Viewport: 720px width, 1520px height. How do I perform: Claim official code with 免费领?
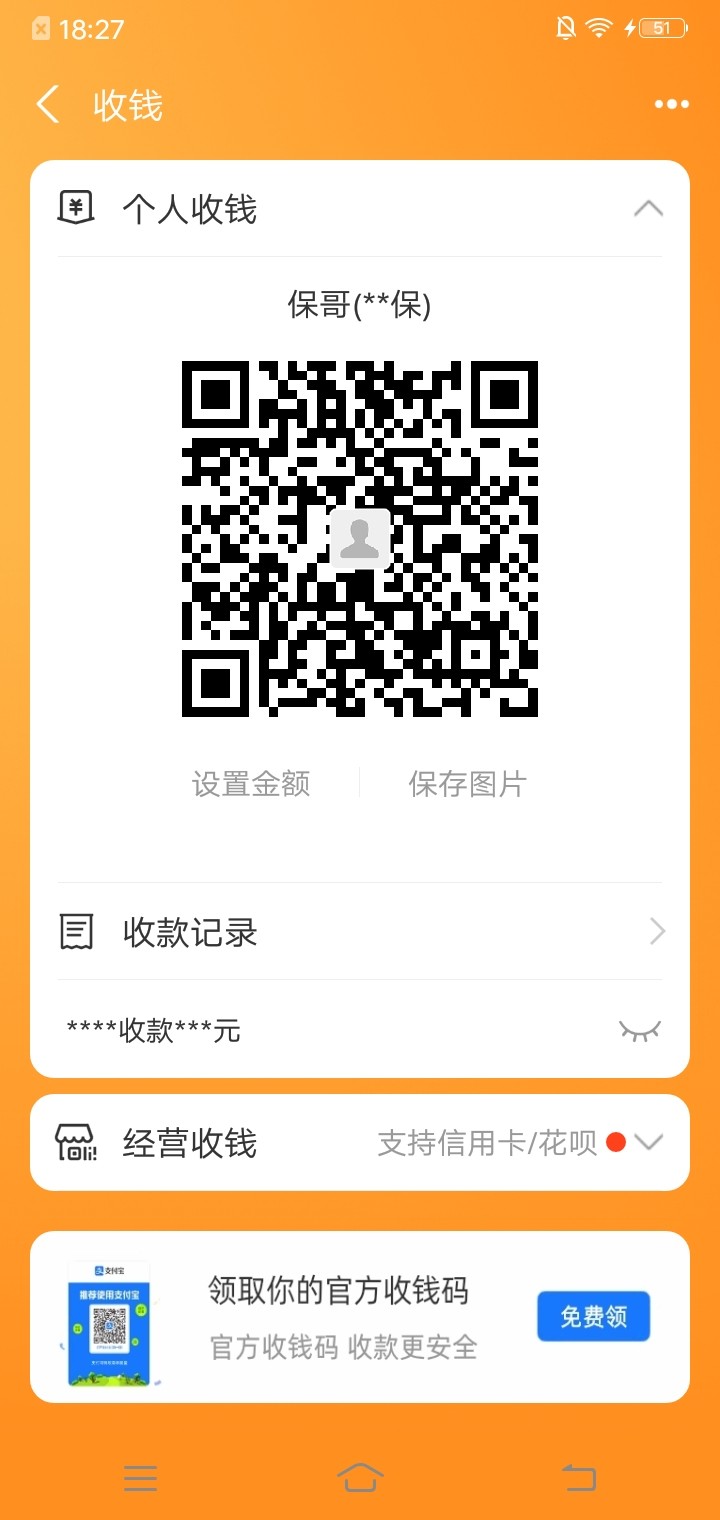pos(593,1316)
